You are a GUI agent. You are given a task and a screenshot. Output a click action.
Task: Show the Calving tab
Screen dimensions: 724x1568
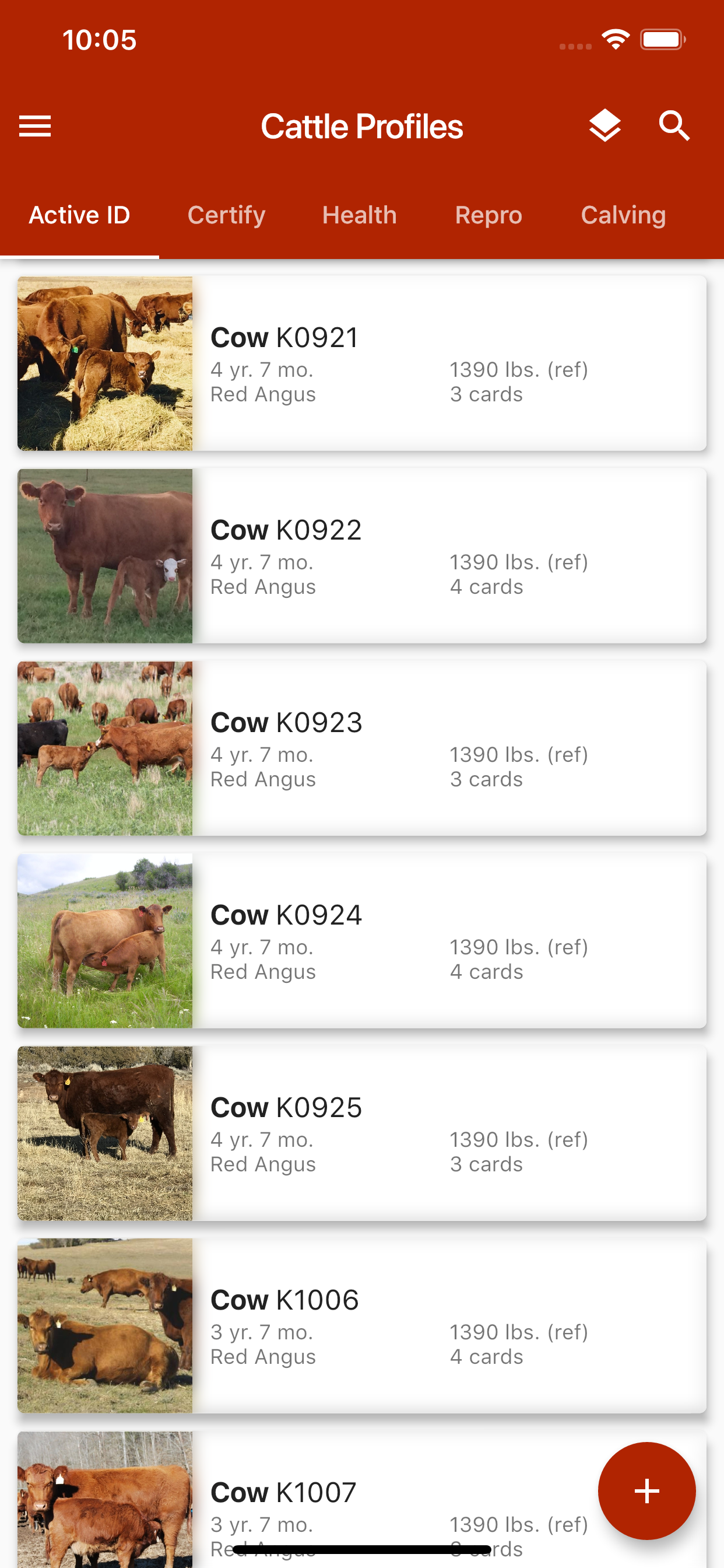pos(623,215)
